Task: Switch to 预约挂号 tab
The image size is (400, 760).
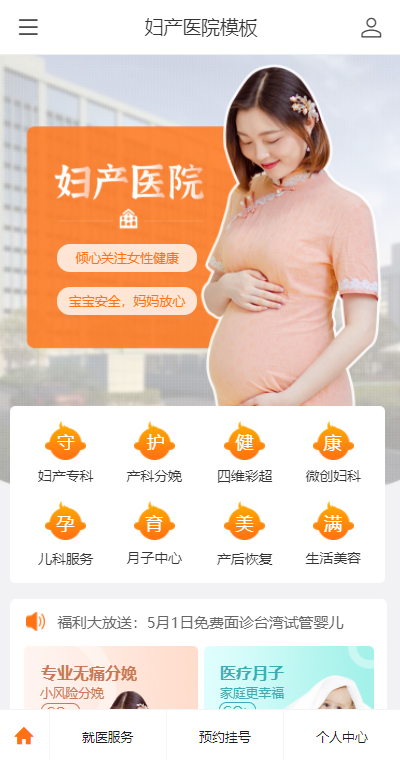Action: (225, 737)
